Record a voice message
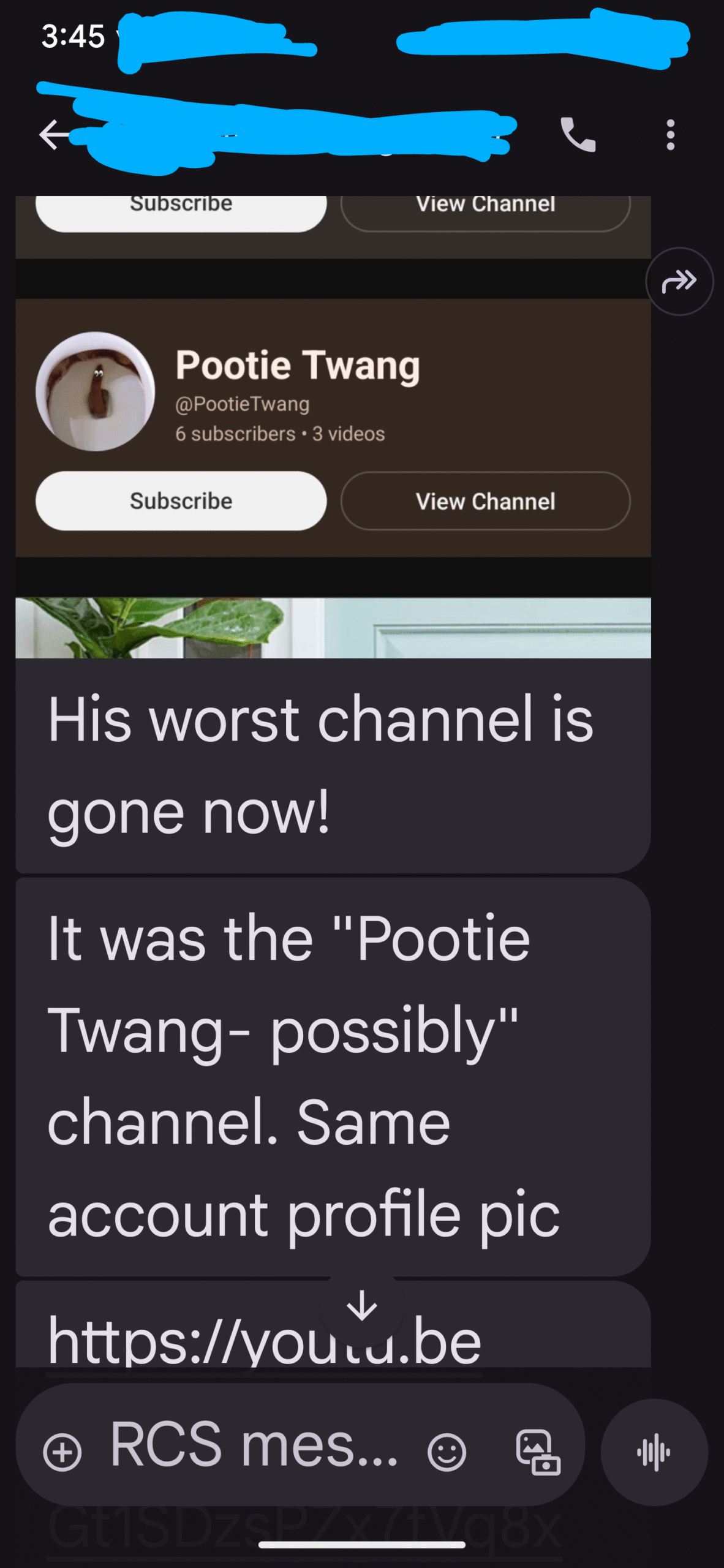The height and width of the screenshot is (1568, 724). tap(654, 1452)
